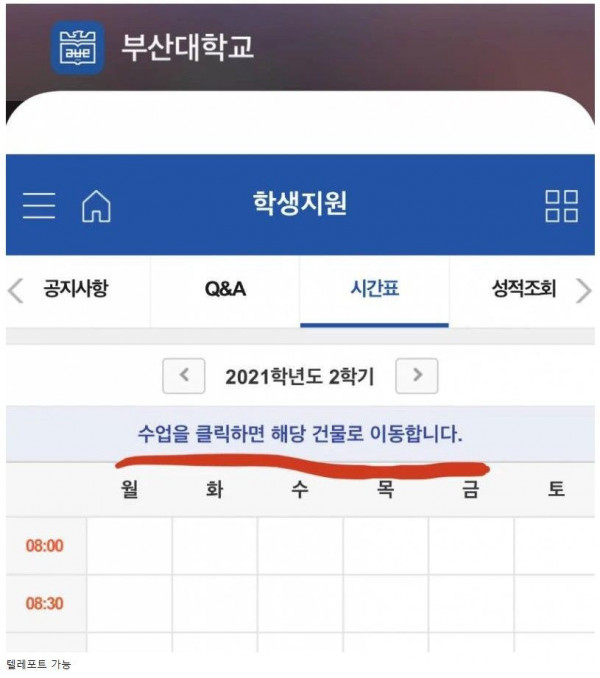Select the 시간표 tab
Viewport: 600px width, 678px height.
[373, 290]
